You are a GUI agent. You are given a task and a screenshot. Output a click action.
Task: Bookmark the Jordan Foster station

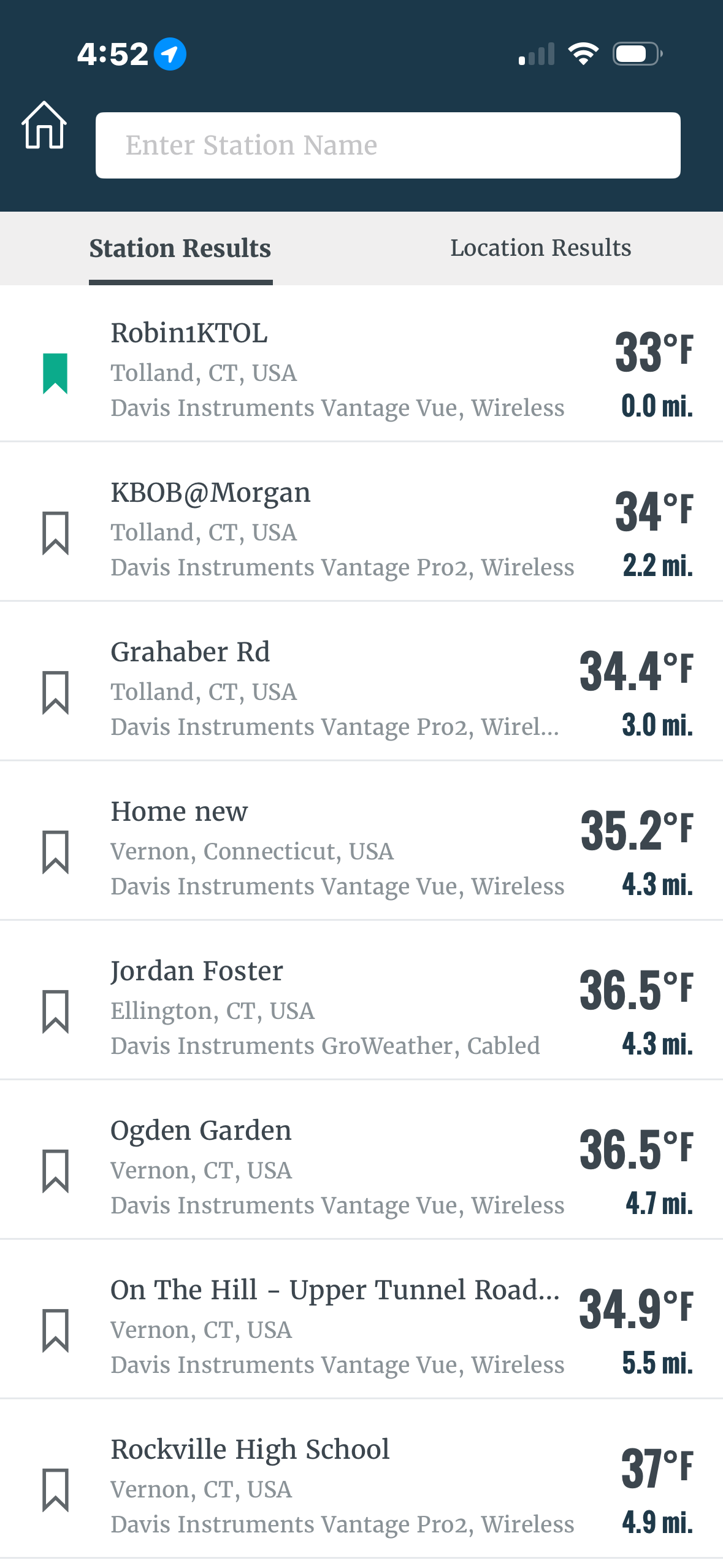coord(55,1012)
